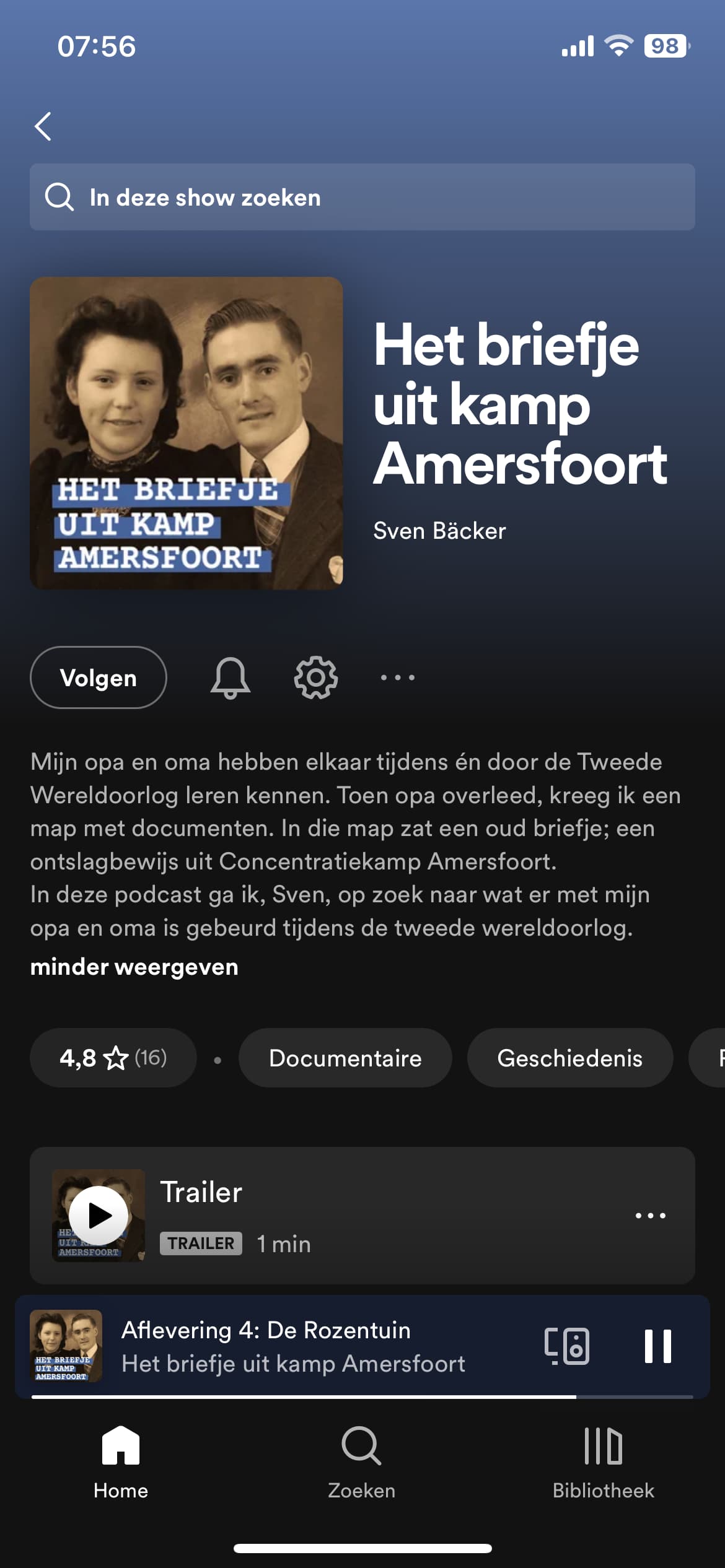This screenshot has height=1568, width=725.
Task: Switch to the Home tab
Action: click(121, 1463)
